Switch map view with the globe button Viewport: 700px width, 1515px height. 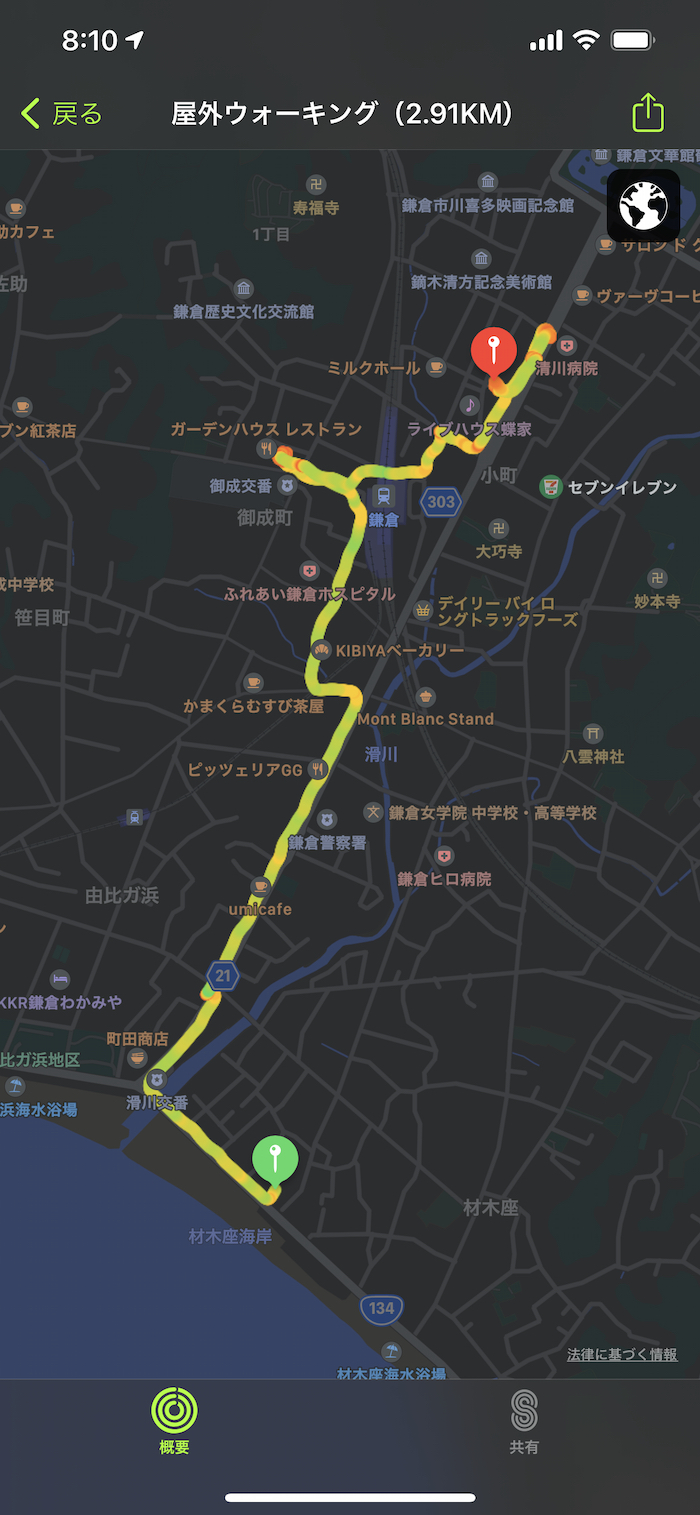[643, 206]
